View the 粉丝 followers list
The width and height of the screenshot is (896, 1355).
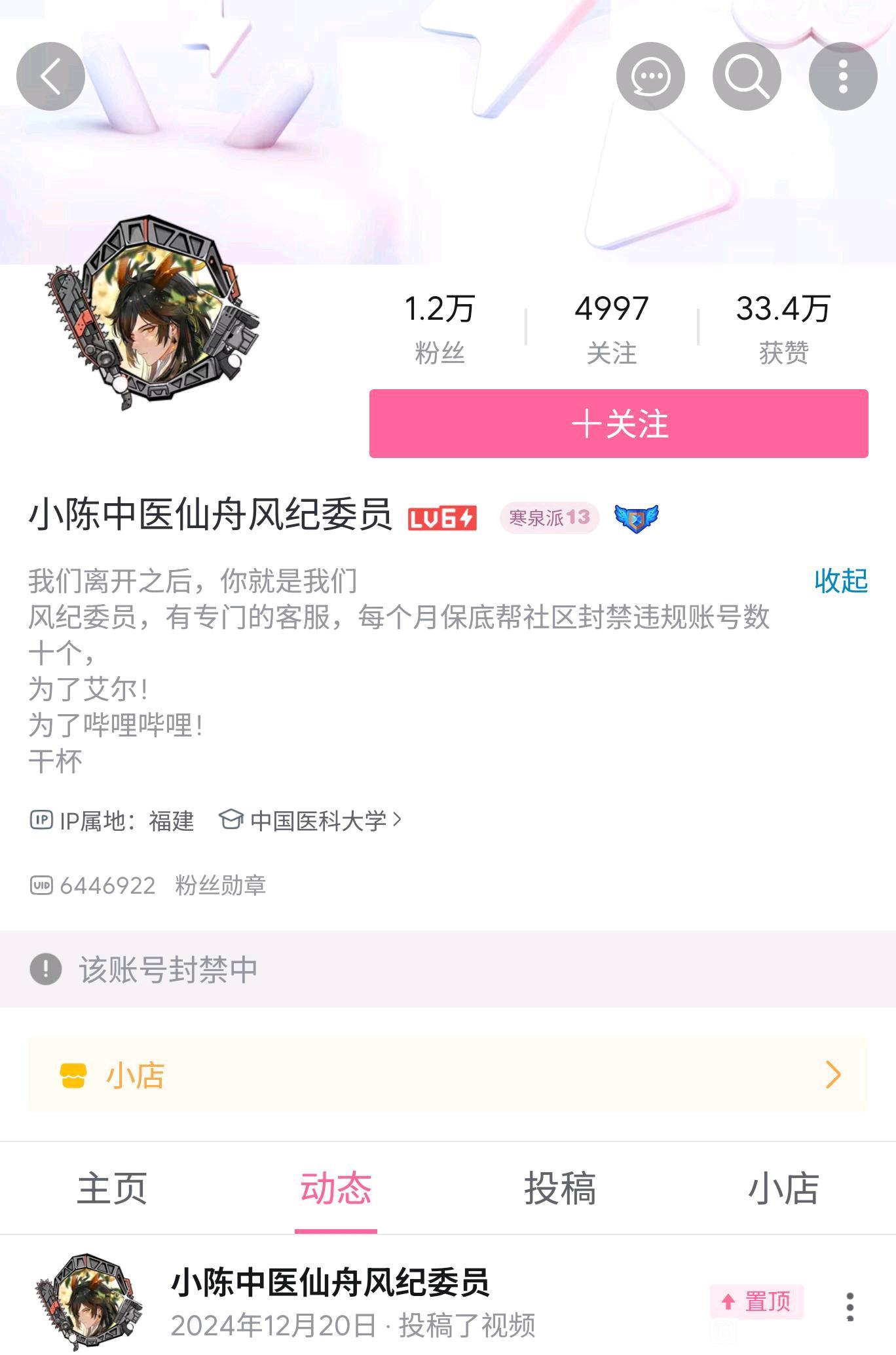pos(439,328)
